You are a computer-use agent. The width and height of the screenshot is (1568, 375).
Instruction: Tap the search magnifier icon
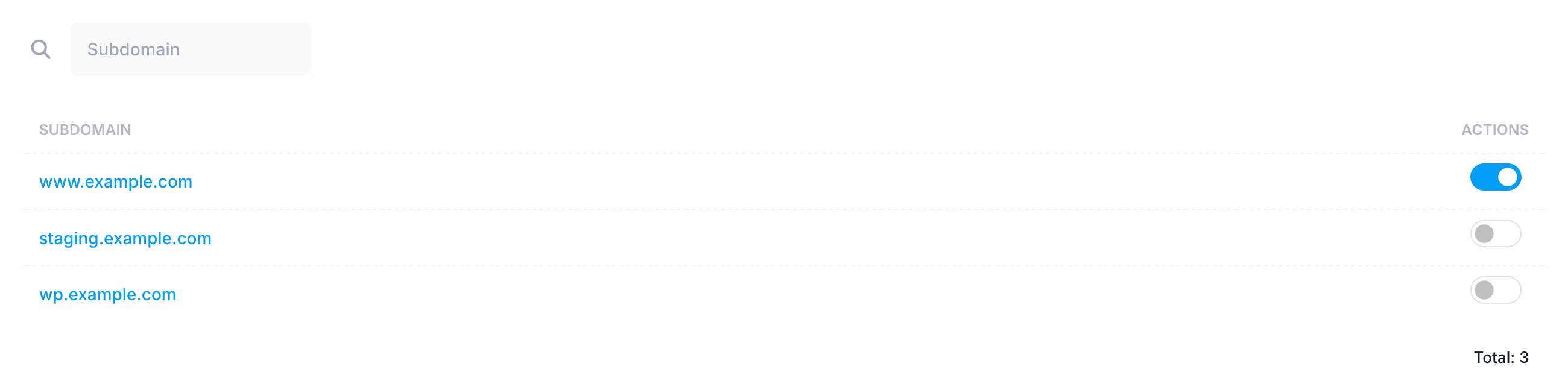point(41,49)
